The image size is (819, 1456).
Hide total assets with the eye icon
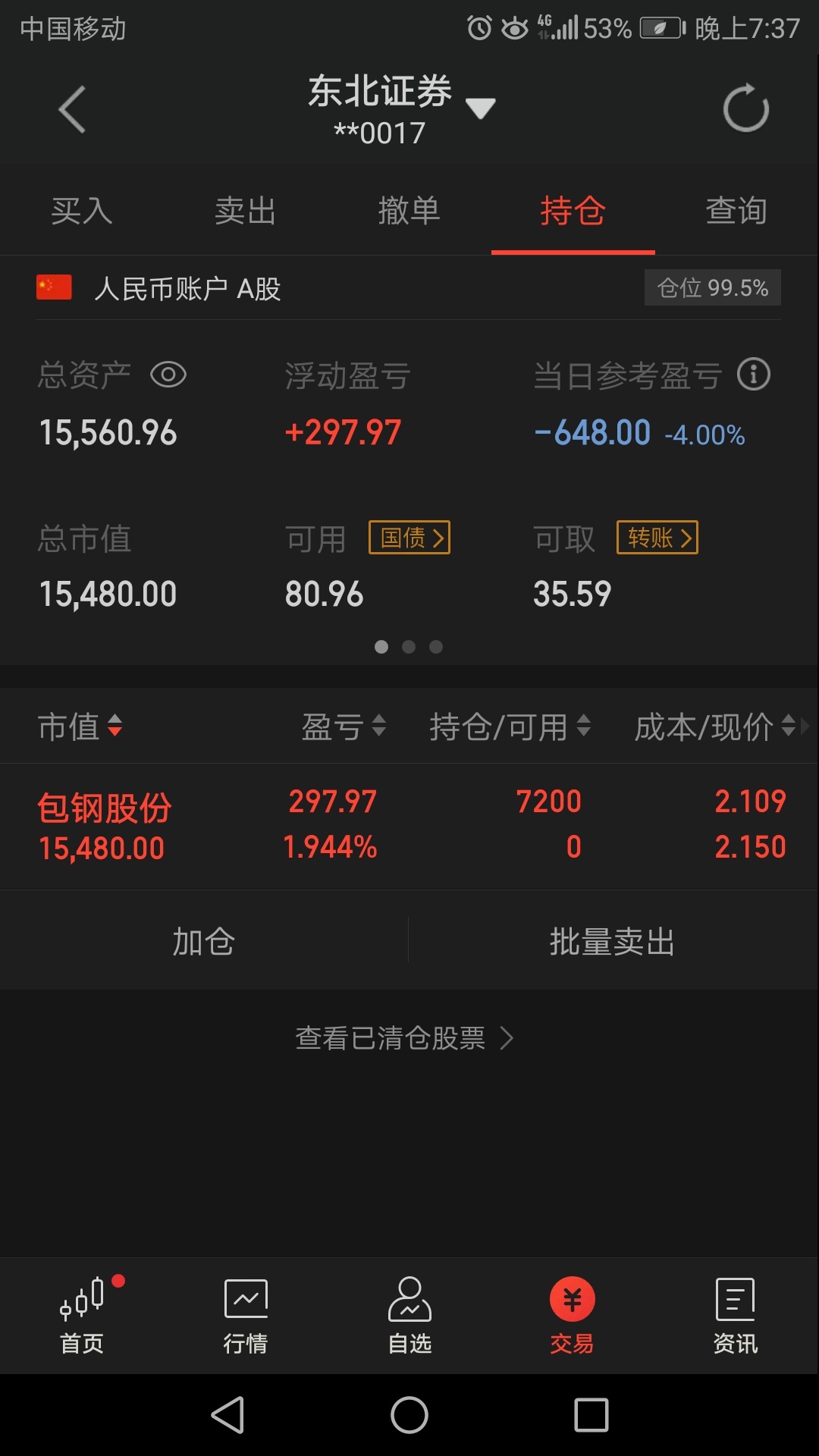[x=168, y=375]
